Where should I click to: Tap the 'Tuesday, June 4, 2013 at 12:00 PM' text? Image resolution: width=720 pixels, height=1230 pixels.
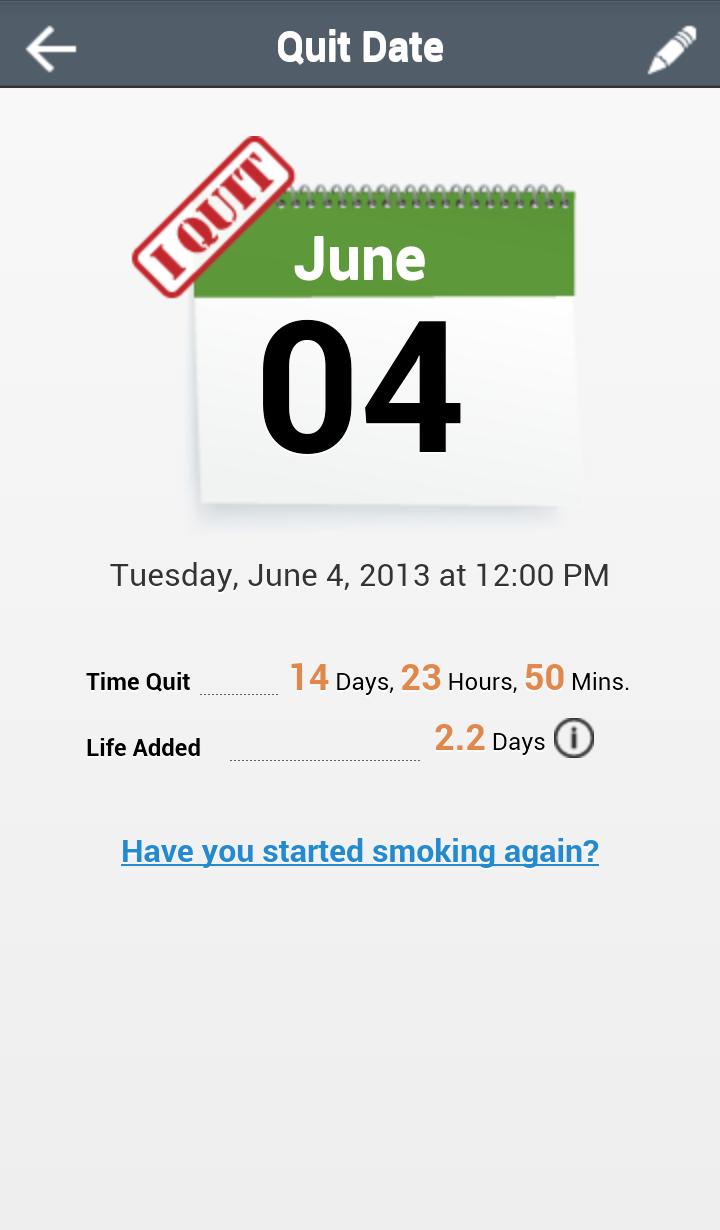(359, 575)
